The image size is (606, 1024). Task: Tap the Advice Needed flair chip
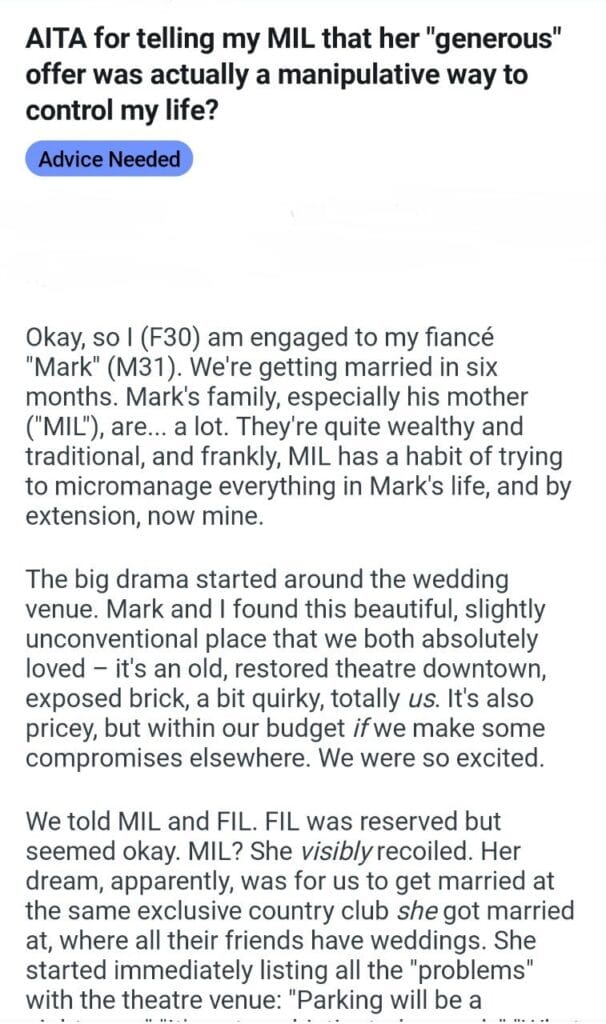point(109,159)
